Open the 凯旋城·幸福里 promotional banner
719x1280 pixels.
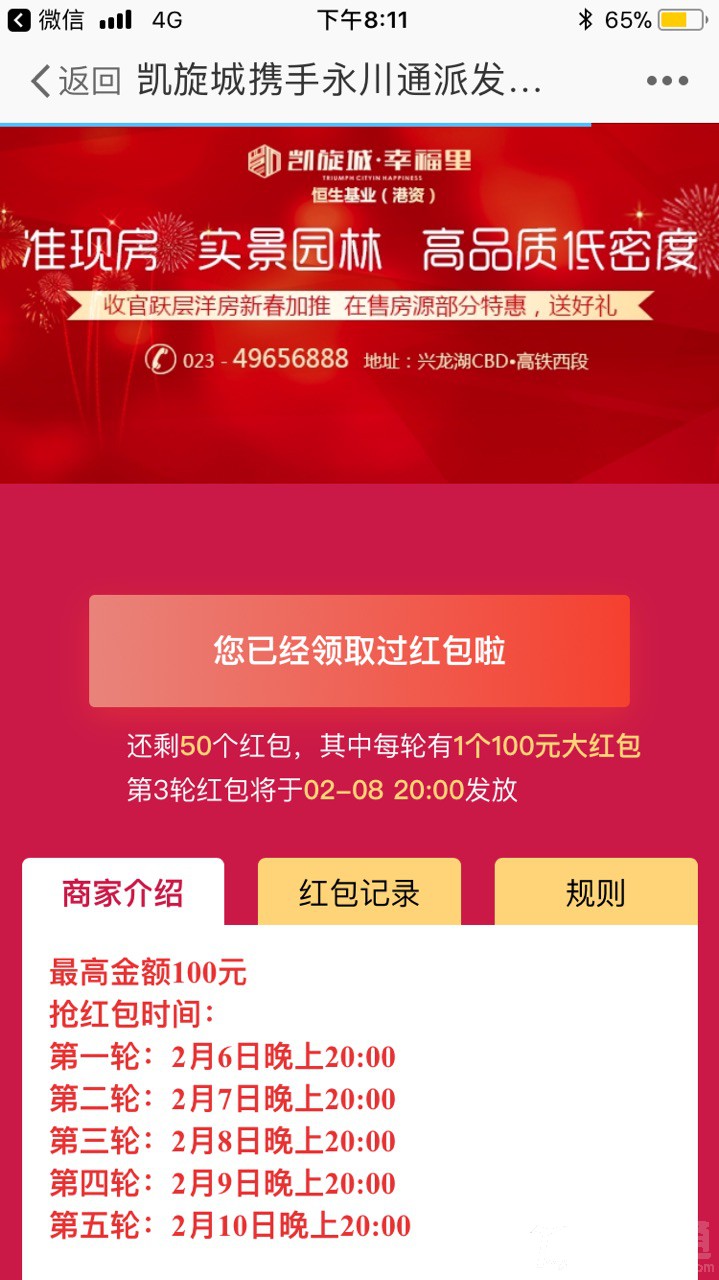[359, 303]
